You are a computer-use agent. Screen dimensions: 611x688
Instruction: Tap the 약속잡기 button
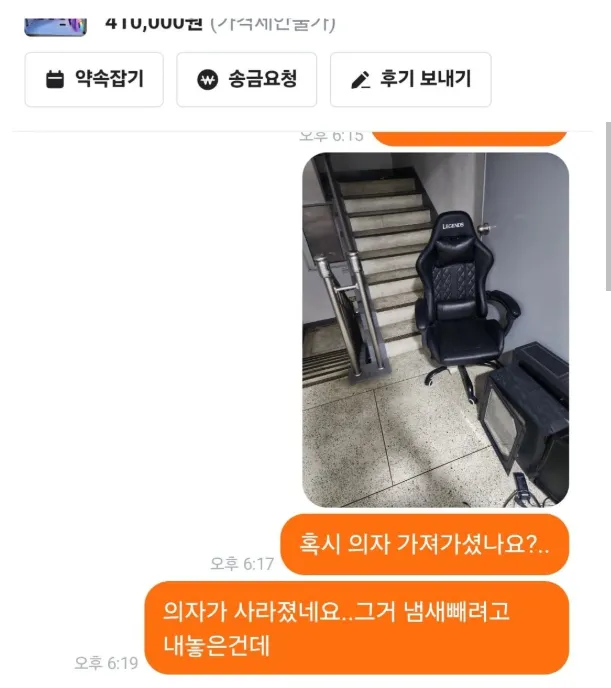click(94, 80)
